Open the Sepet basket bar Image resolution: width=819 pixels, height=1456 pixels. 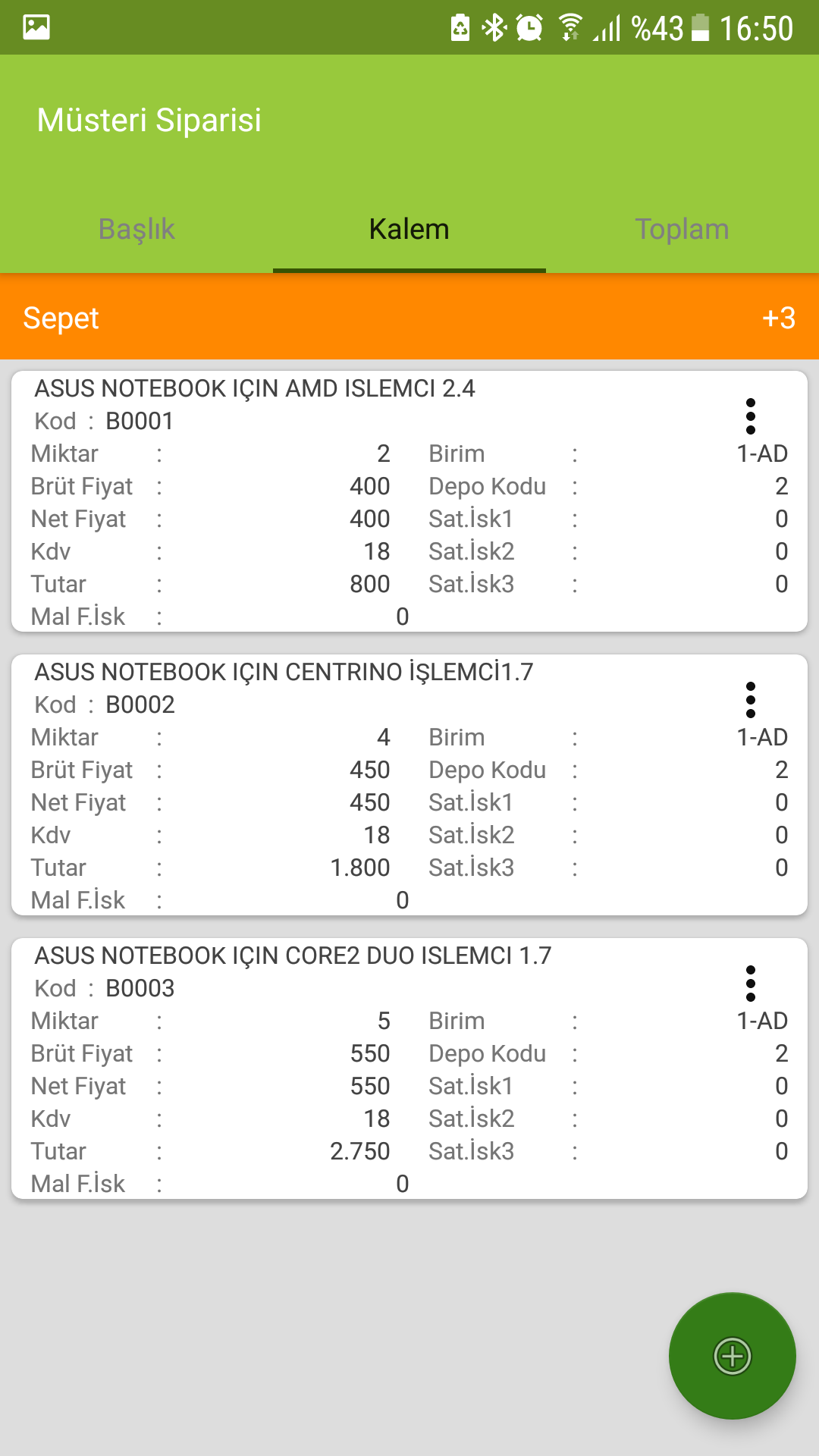click(409, 318)
